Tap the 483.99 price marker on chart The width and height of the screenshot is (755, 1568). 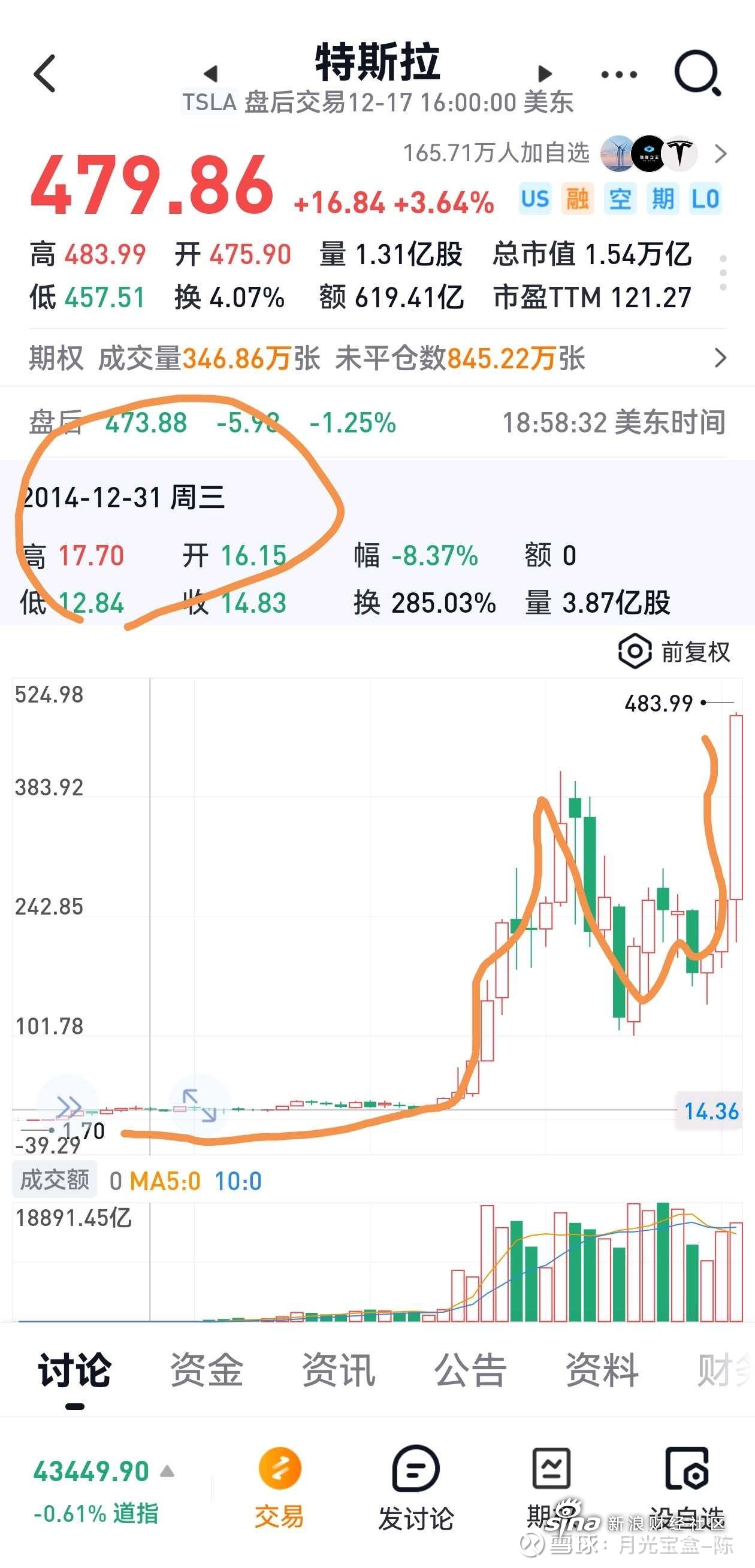pos(658,704)
